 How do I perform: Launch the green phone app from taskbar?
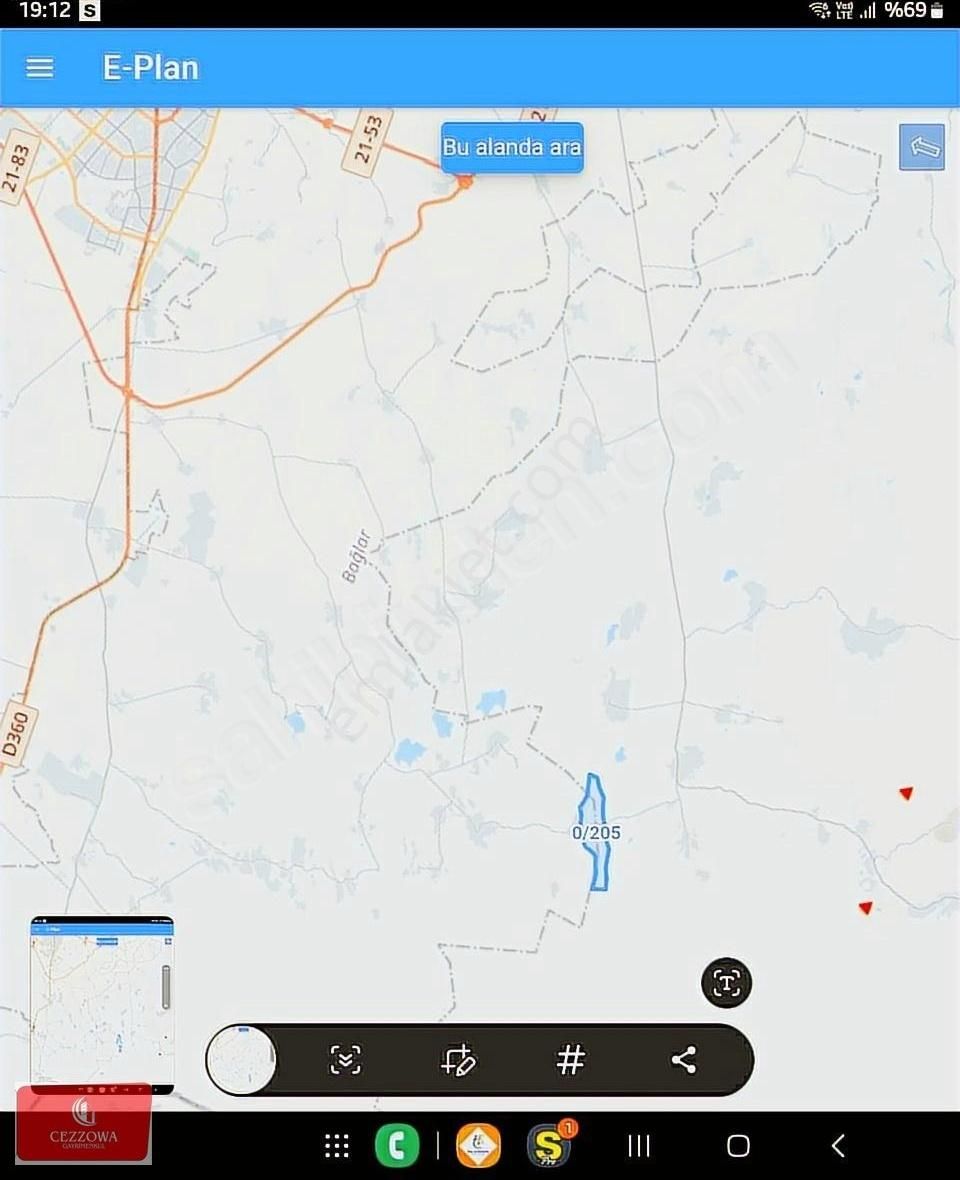397,1146
